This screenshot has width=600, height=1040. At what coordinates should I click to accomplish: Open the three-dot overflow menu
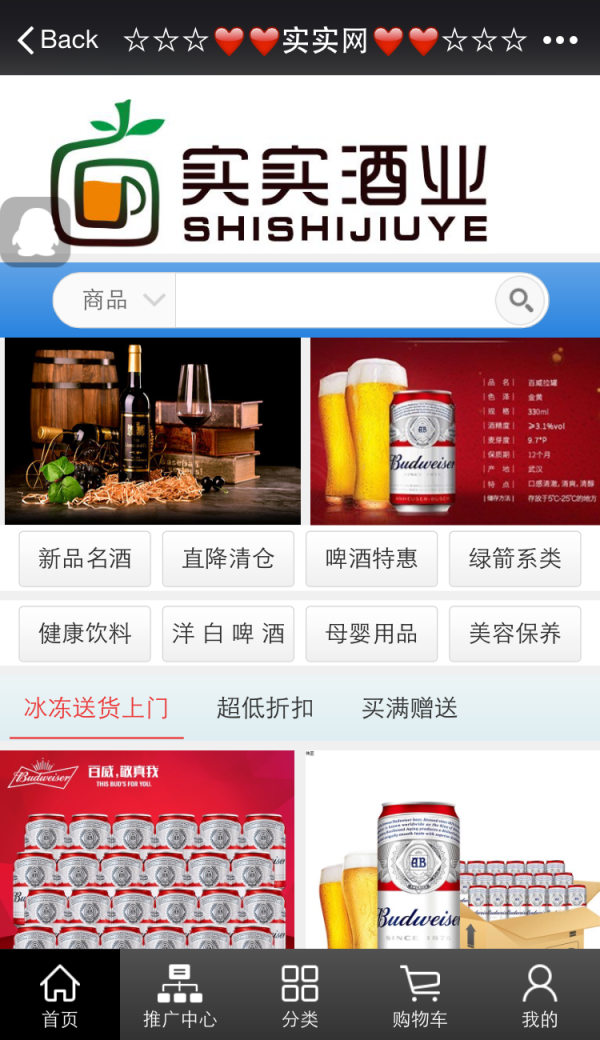pyautogui.click(x=560, y=40)
